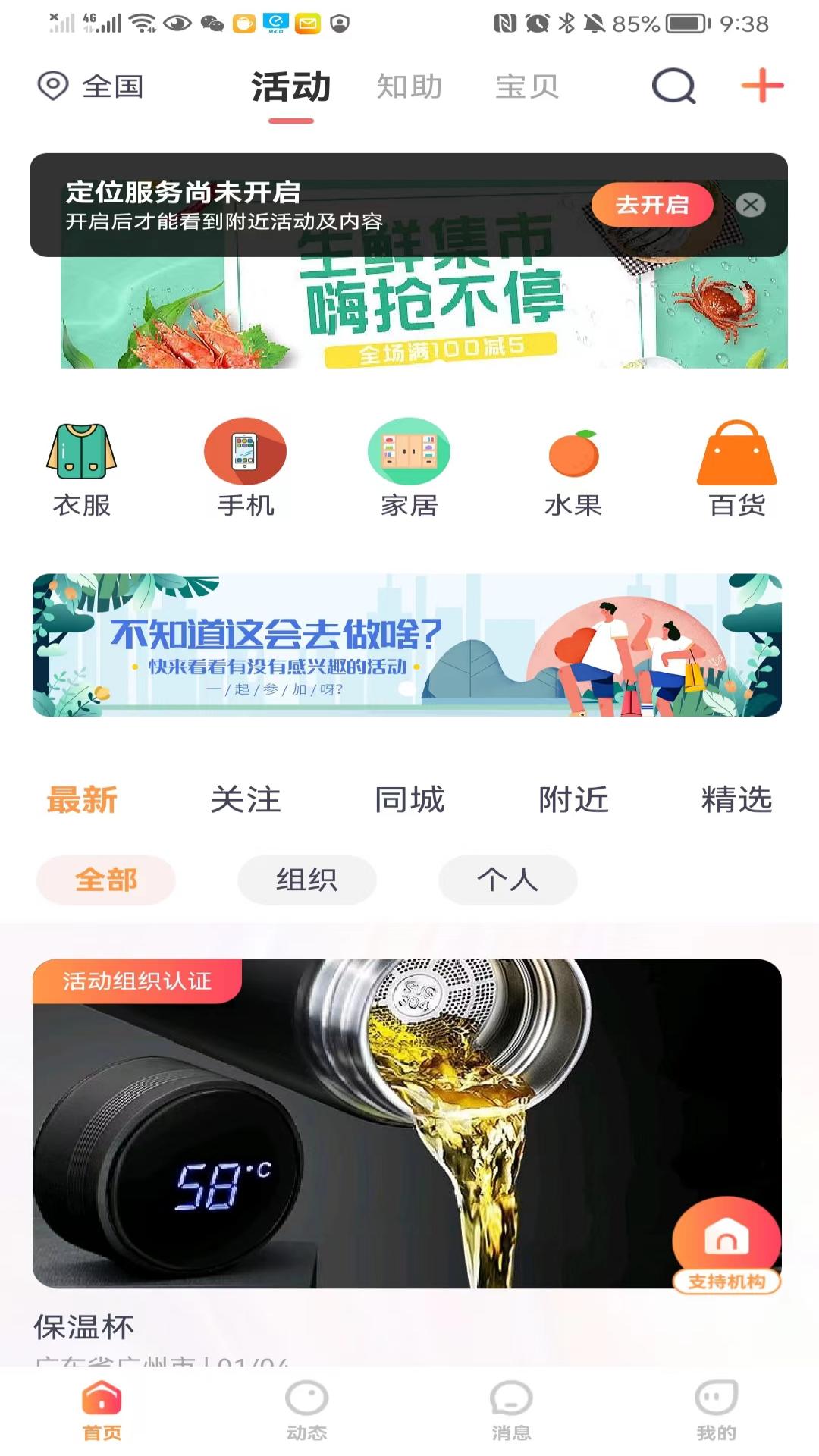Open the 百货 category
Viewport: 819px width, 1456px height.
coord(737,469)
